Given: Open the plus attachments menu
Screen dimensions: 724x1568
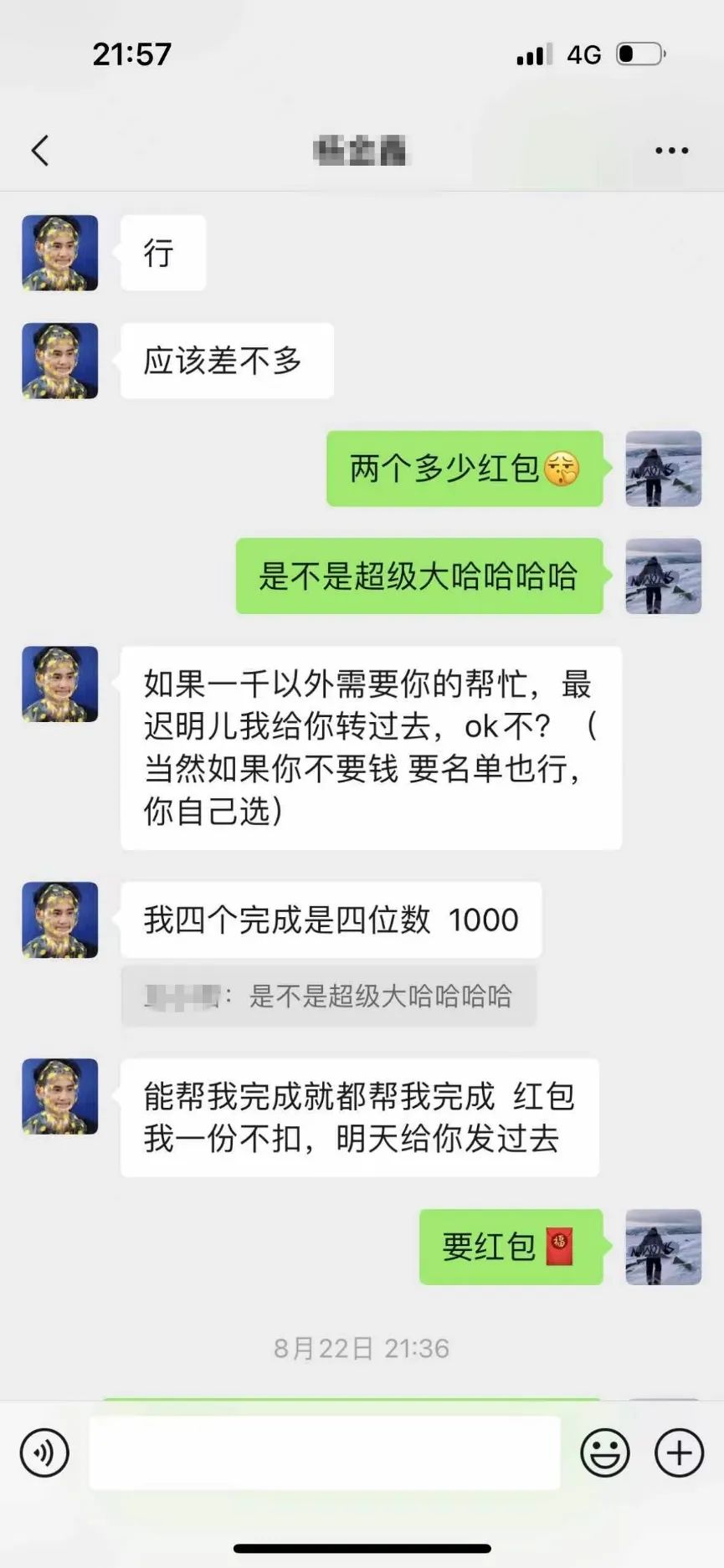Looking at the screenshot, I should [x=679, y=1453].
